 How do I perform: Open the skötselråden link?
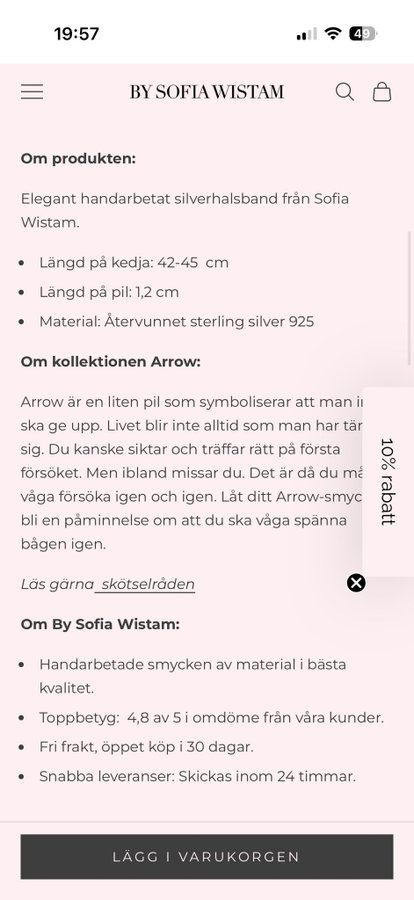pyautogui.click(x=146, y=584)
